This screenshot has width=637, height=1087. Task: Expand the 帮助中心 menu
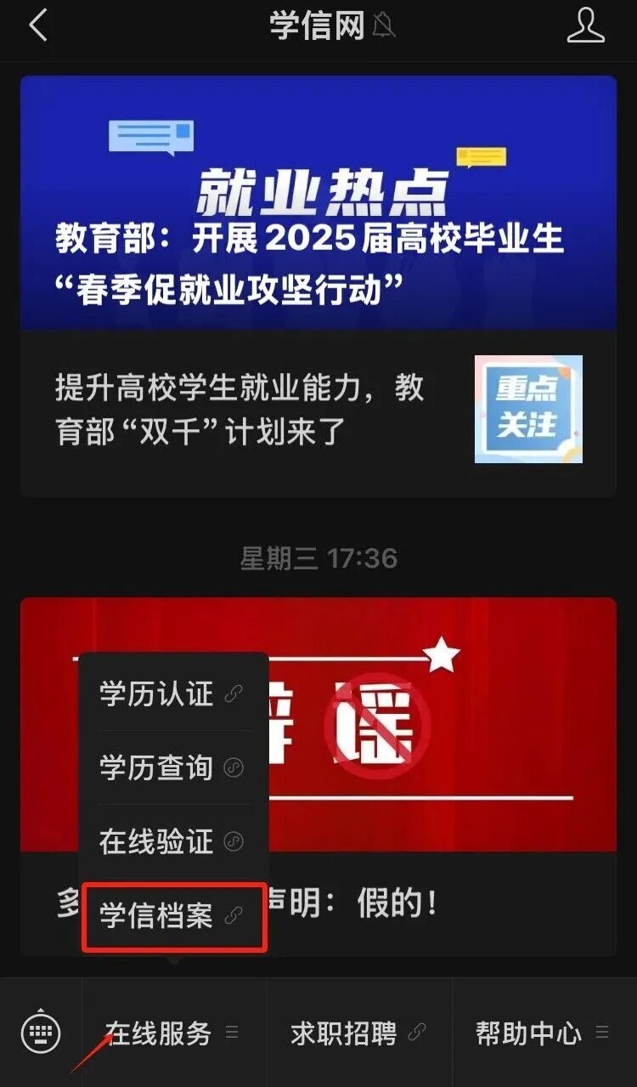(542, 1032)
